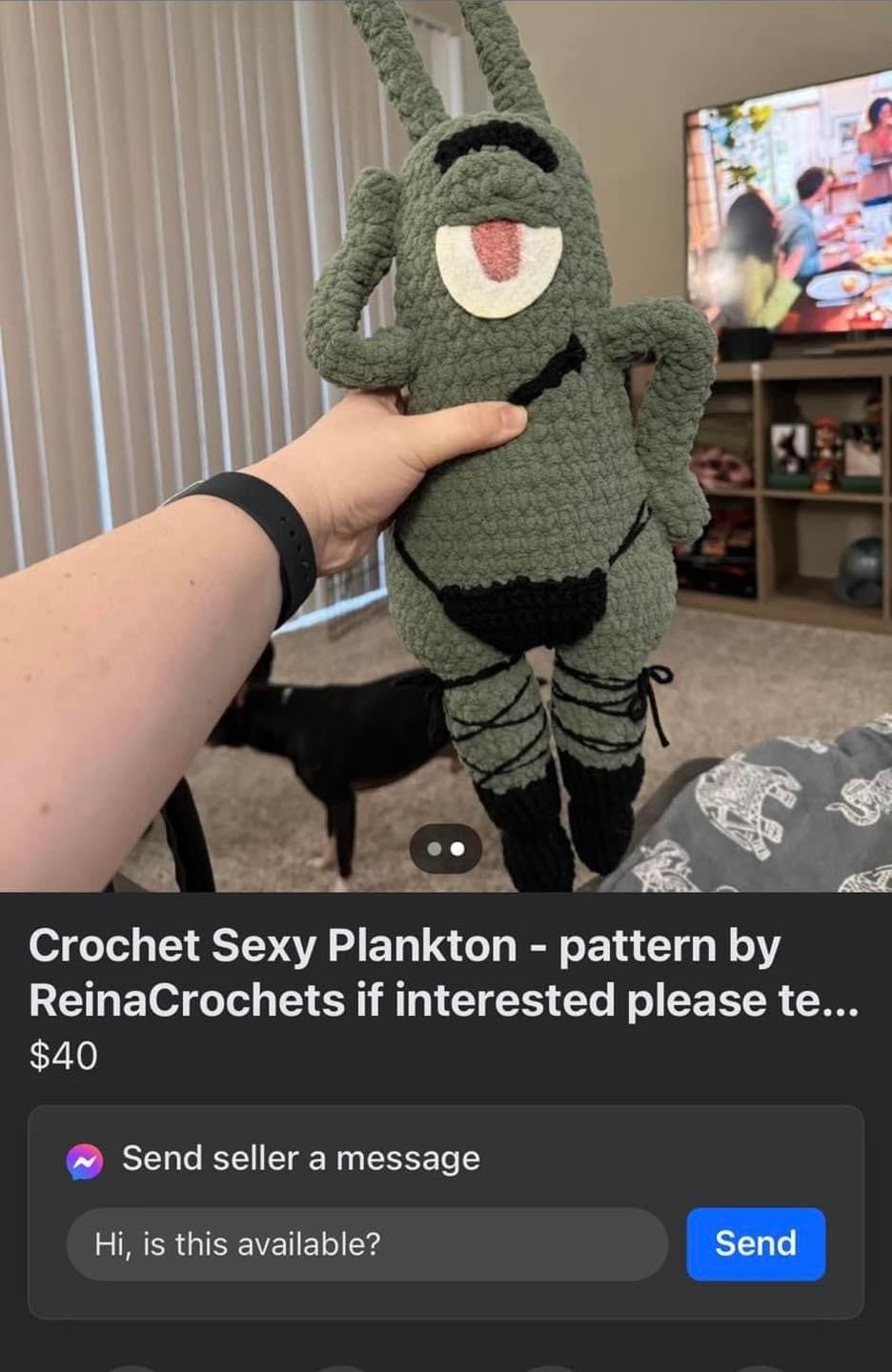
Task: Tap the photo page indicator dots
Action: tap(446, 847)
